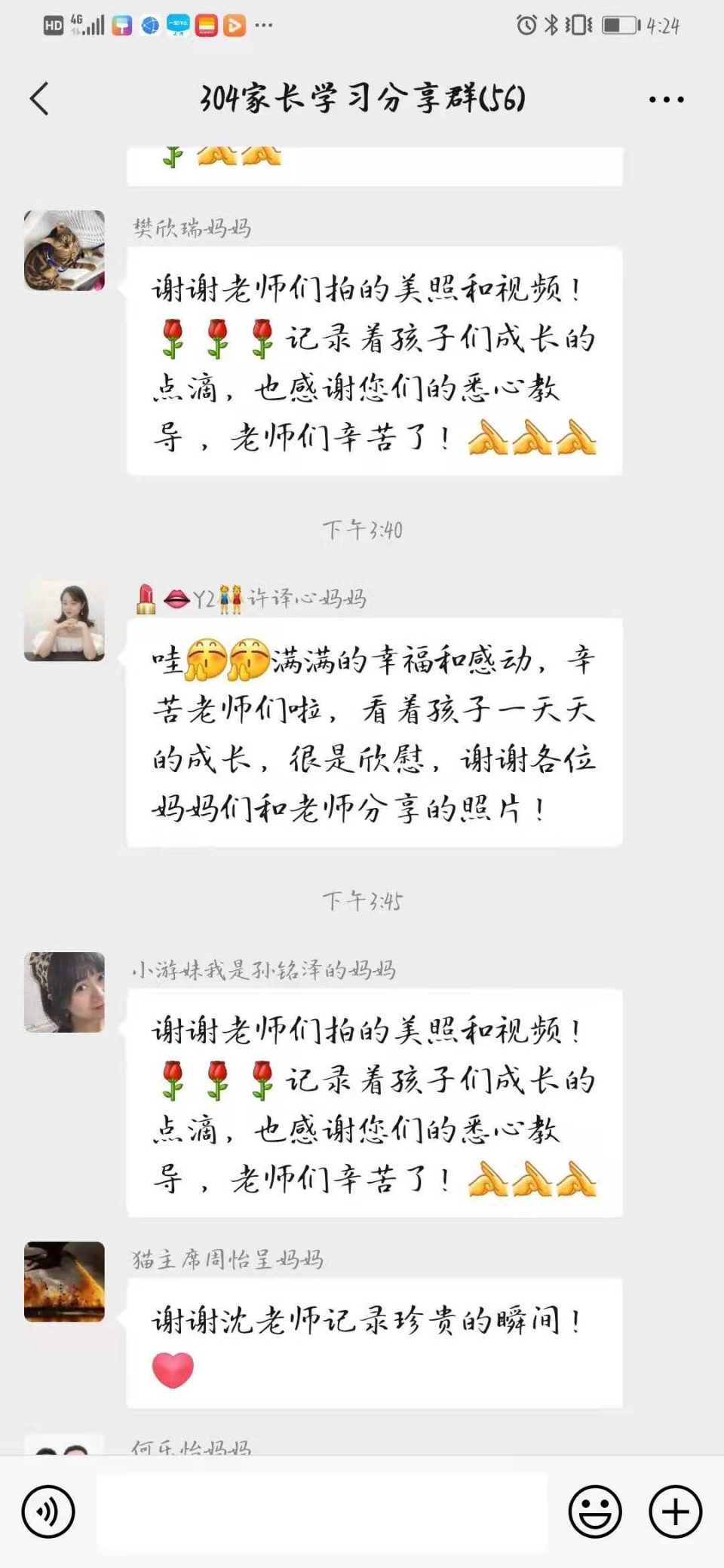
Task: Focus the message text field
Action: pyautogui.click(x=322, y=1511)
